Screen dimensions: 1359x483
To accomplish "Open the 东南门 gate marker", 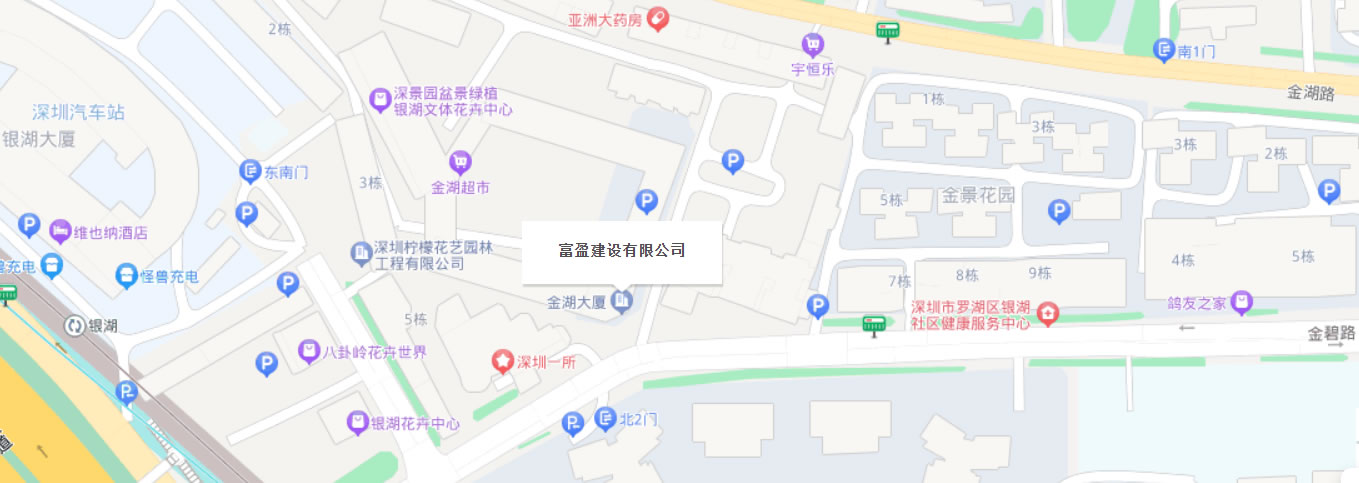I will click(x=251, y=172).
